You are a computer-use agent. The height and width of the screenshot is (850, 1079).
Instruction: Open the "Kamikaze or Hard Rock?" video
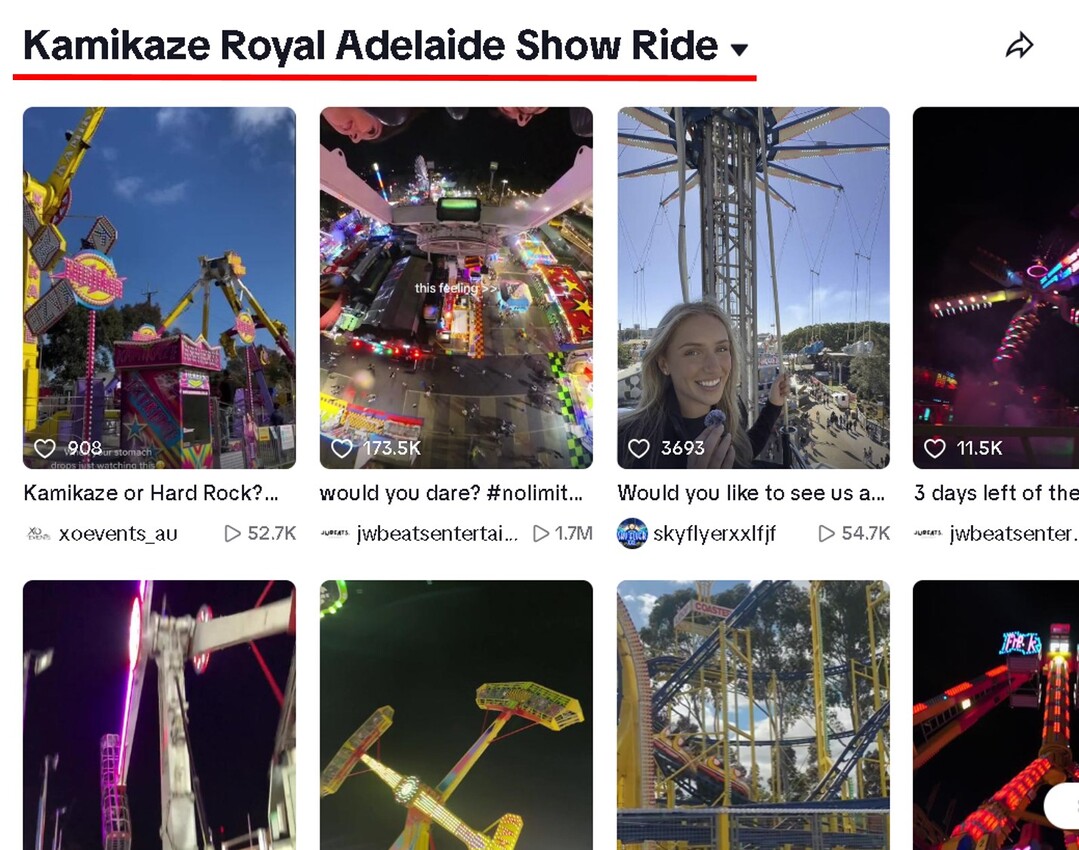tap(159, 288)
